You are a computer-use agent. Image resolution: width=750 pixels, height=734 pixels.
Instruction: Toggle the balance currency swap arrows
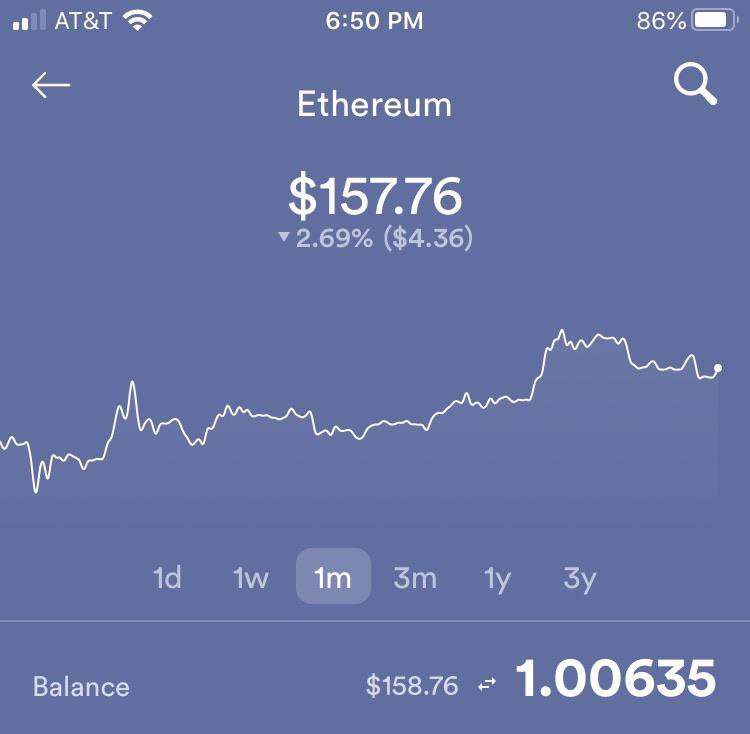click(x=487, y=686)
